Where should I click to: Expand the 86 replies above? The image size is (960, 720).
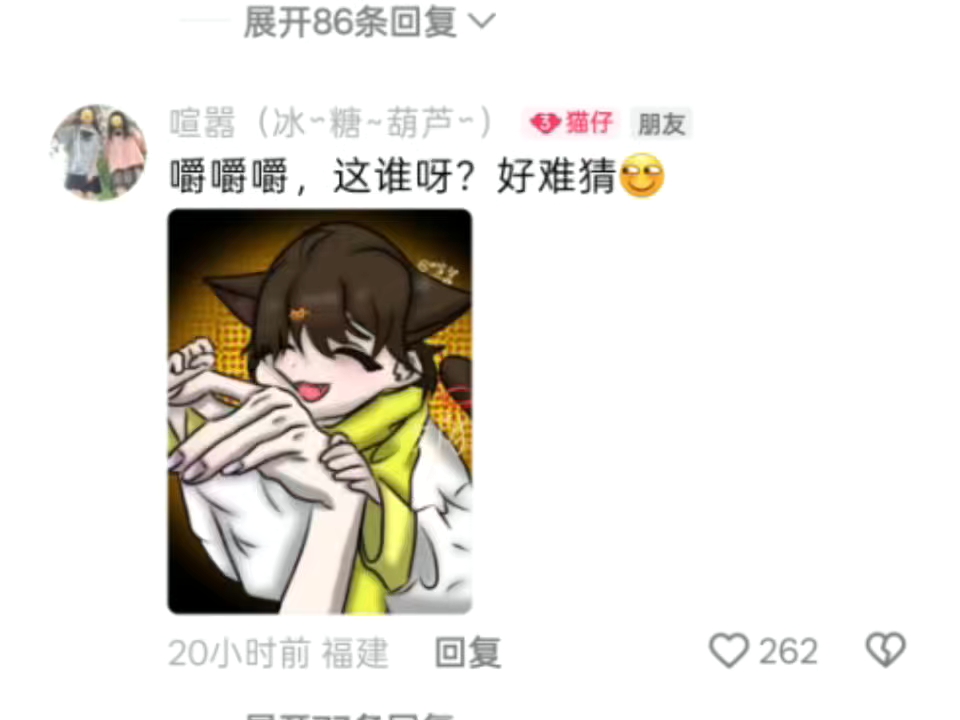368,22
